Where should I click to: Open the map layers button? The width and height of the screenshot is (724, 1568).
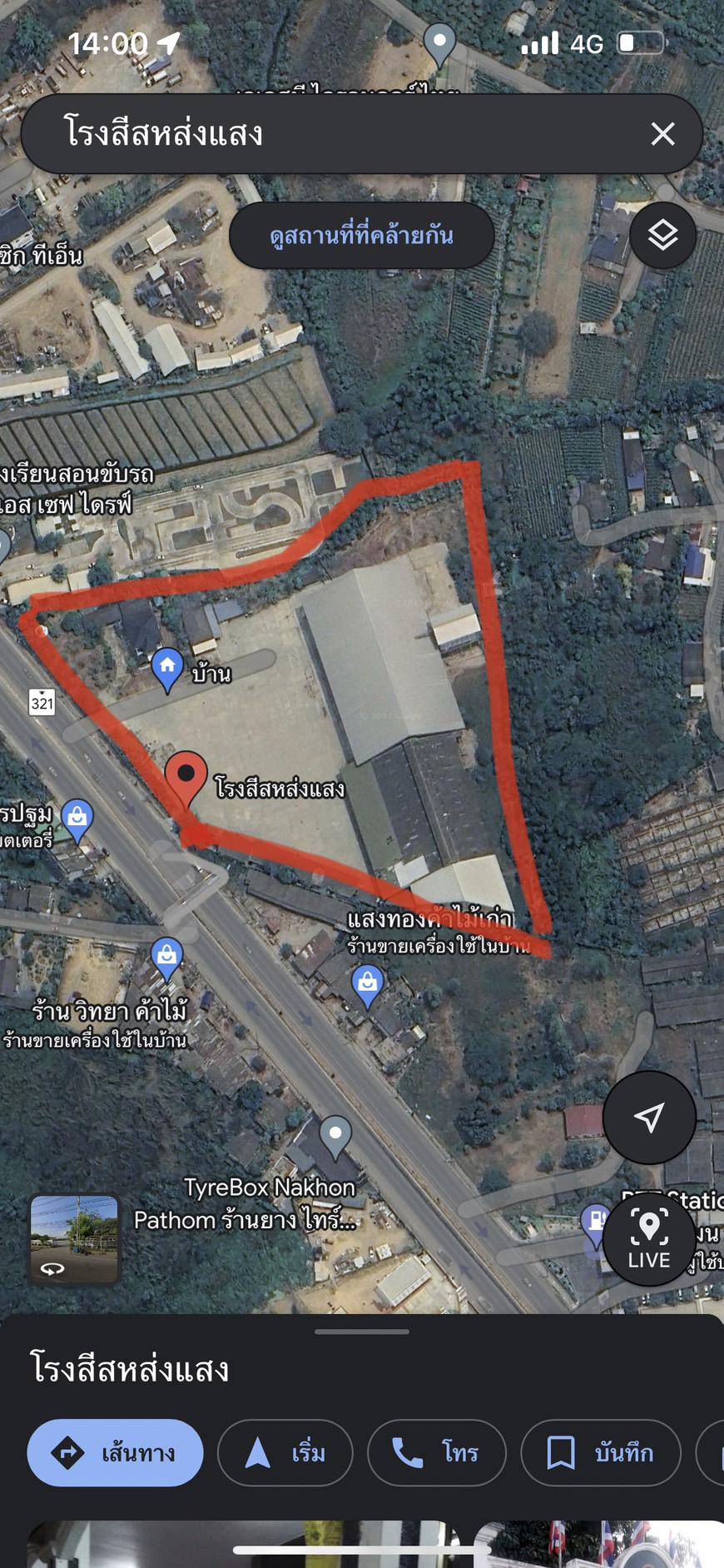662,235
